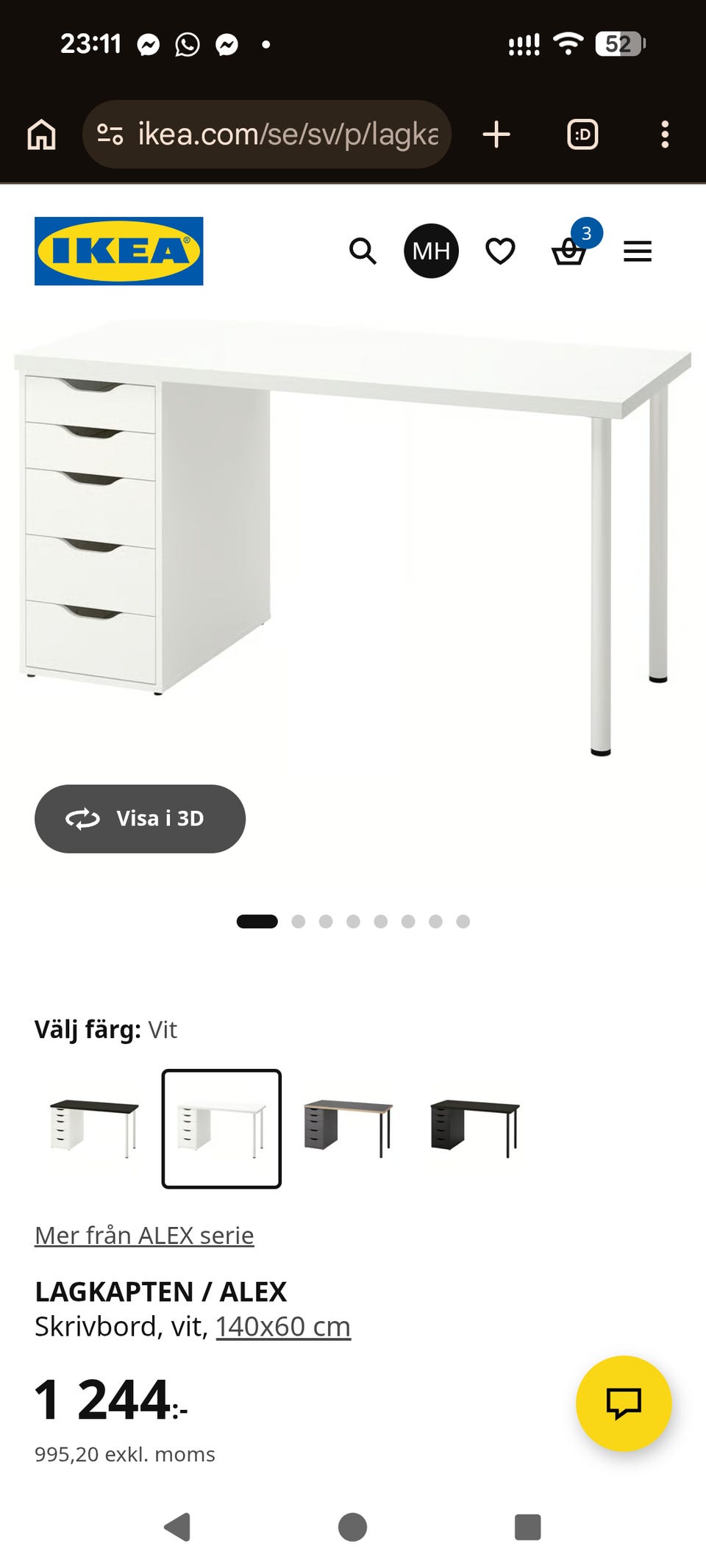Open the IKEA hamburger menu
The width and height of the screenshot is (706, 1568).
[637, 251]
